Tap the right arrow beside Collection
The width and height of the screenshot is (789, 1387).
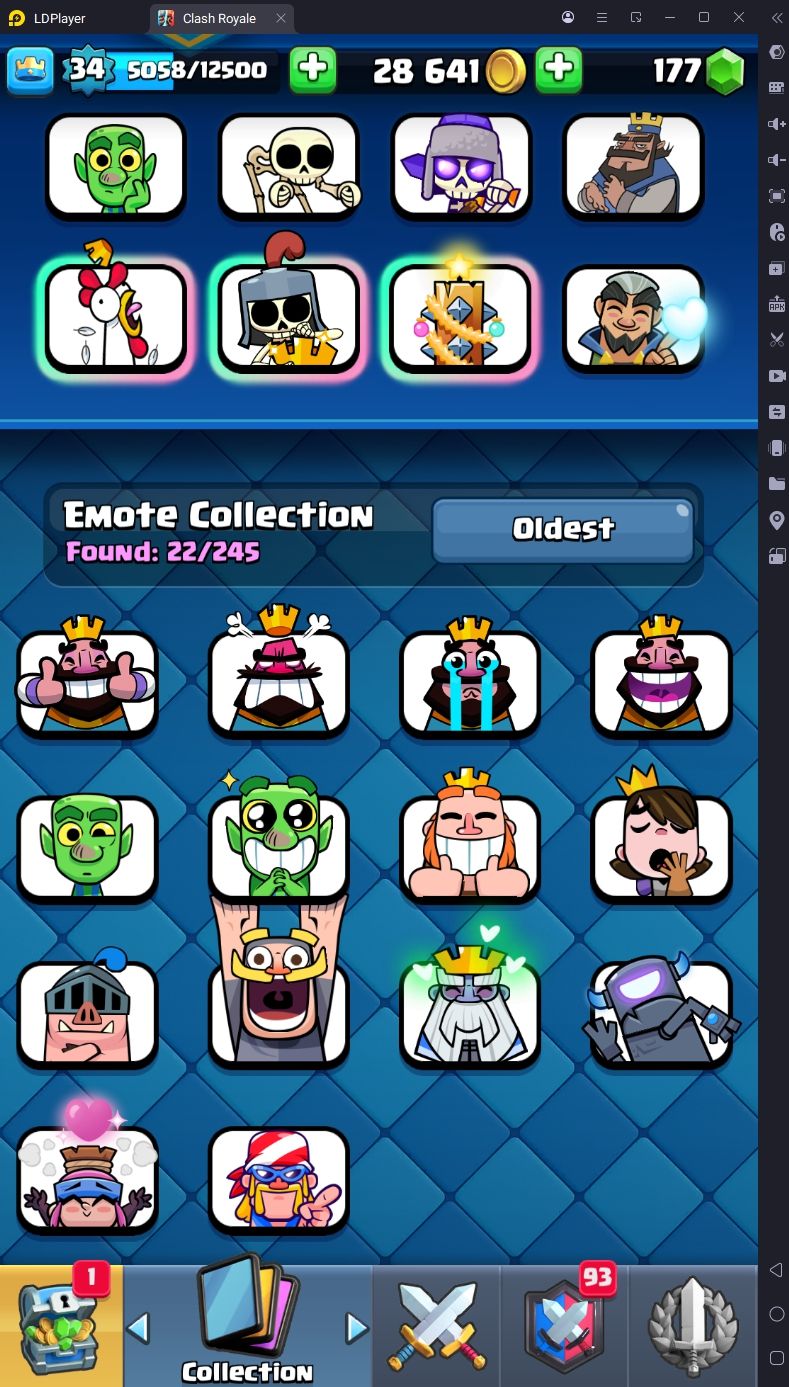coord(356,1328)
